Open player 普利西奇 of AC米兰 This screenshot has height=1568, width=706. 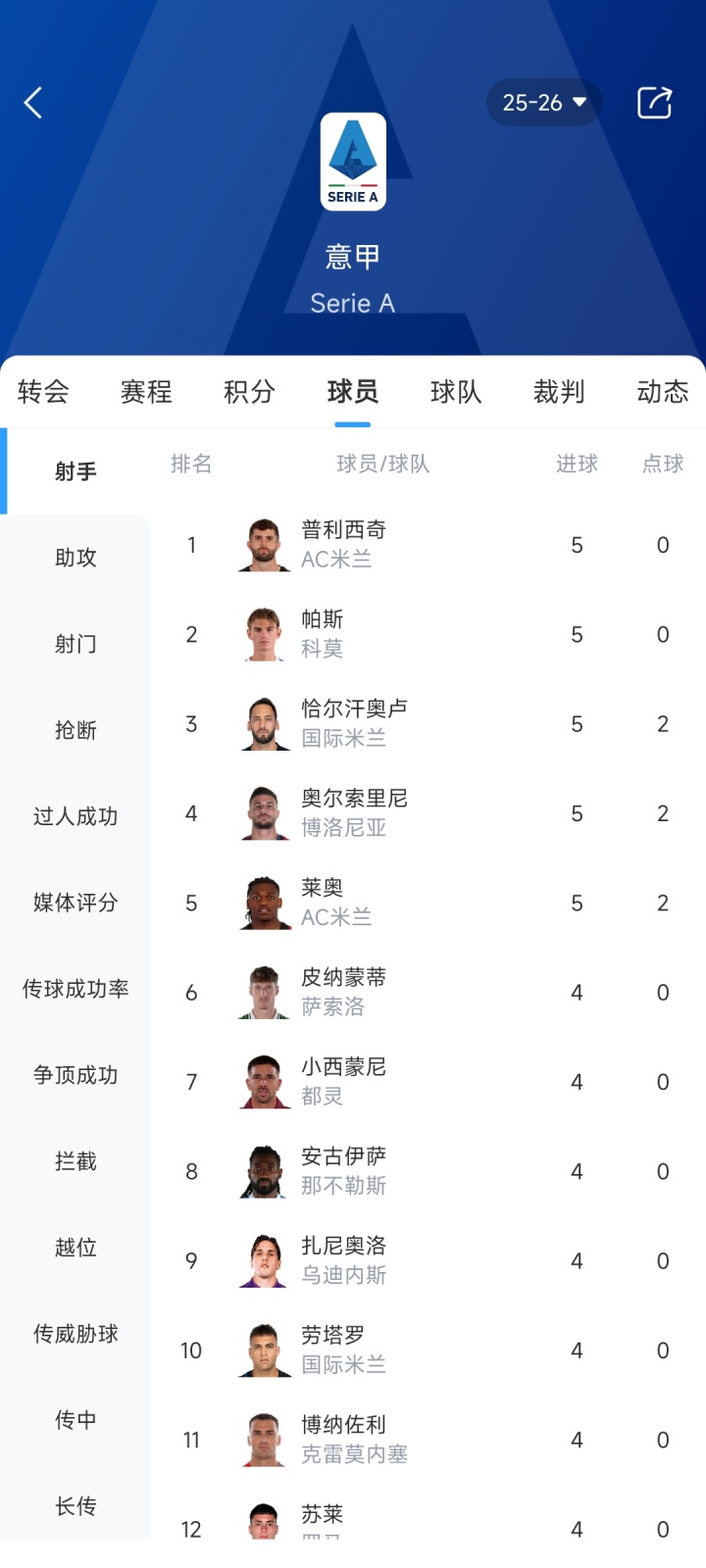click(343, 544)
